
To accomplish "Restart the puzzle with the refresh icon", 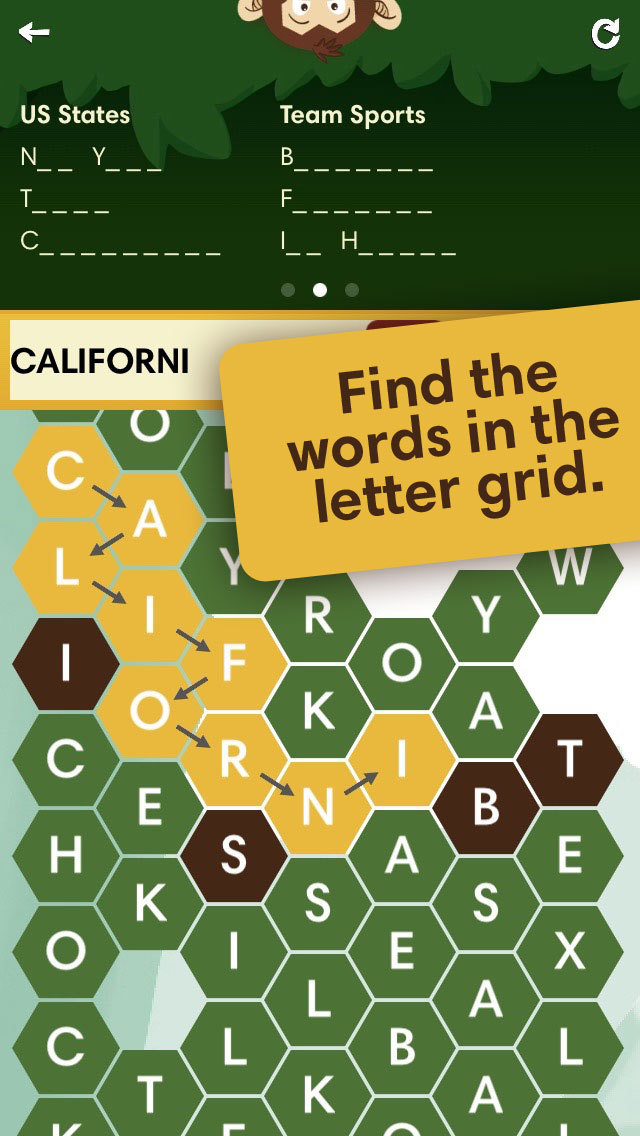I will click(605, 34).
